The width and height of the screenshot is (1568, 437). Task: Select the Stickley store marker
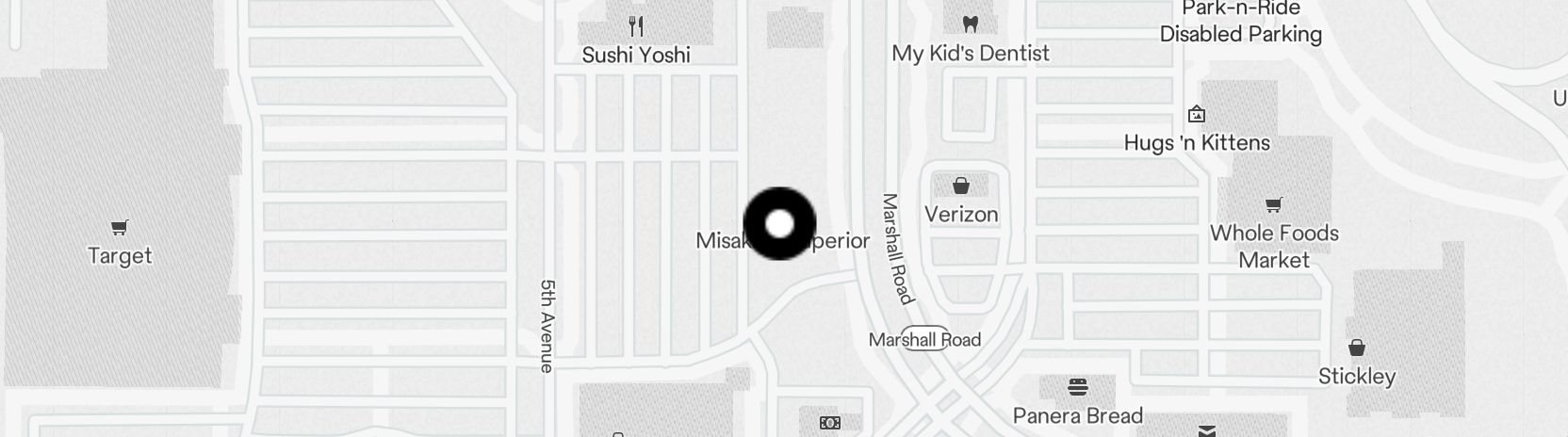coord(1356,348)
